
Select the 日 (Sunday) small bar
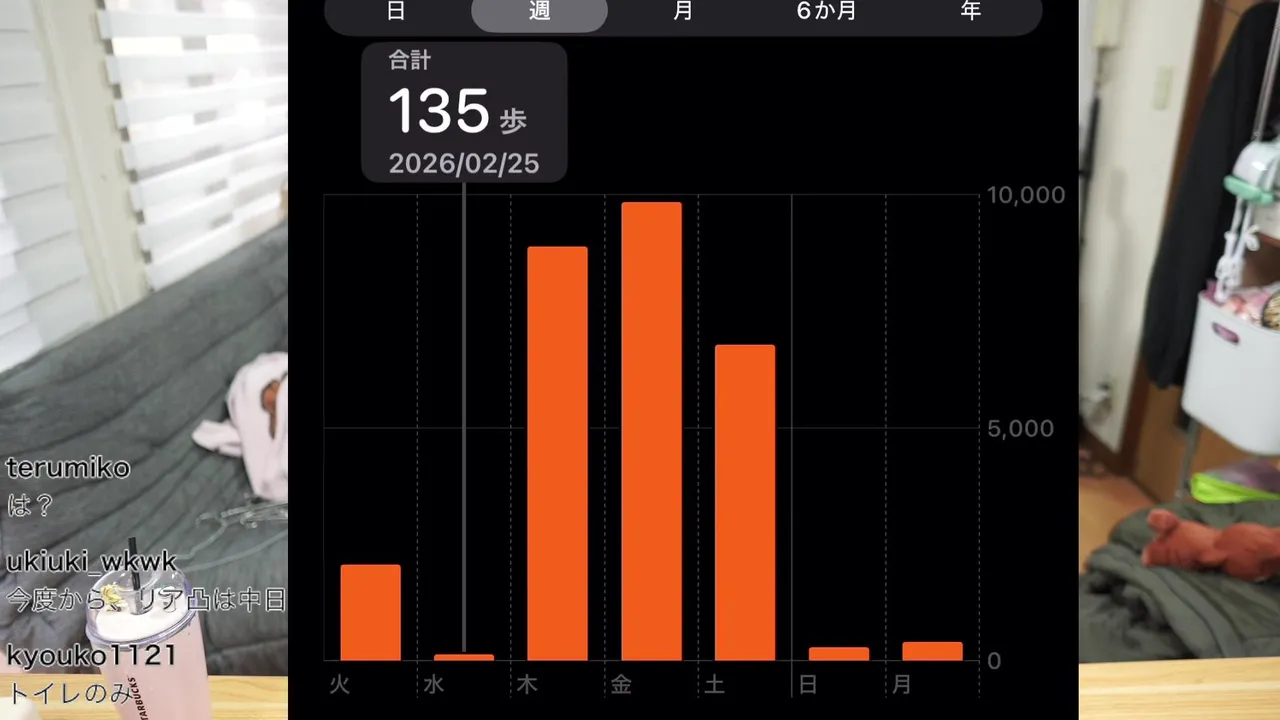click(838, 653)
